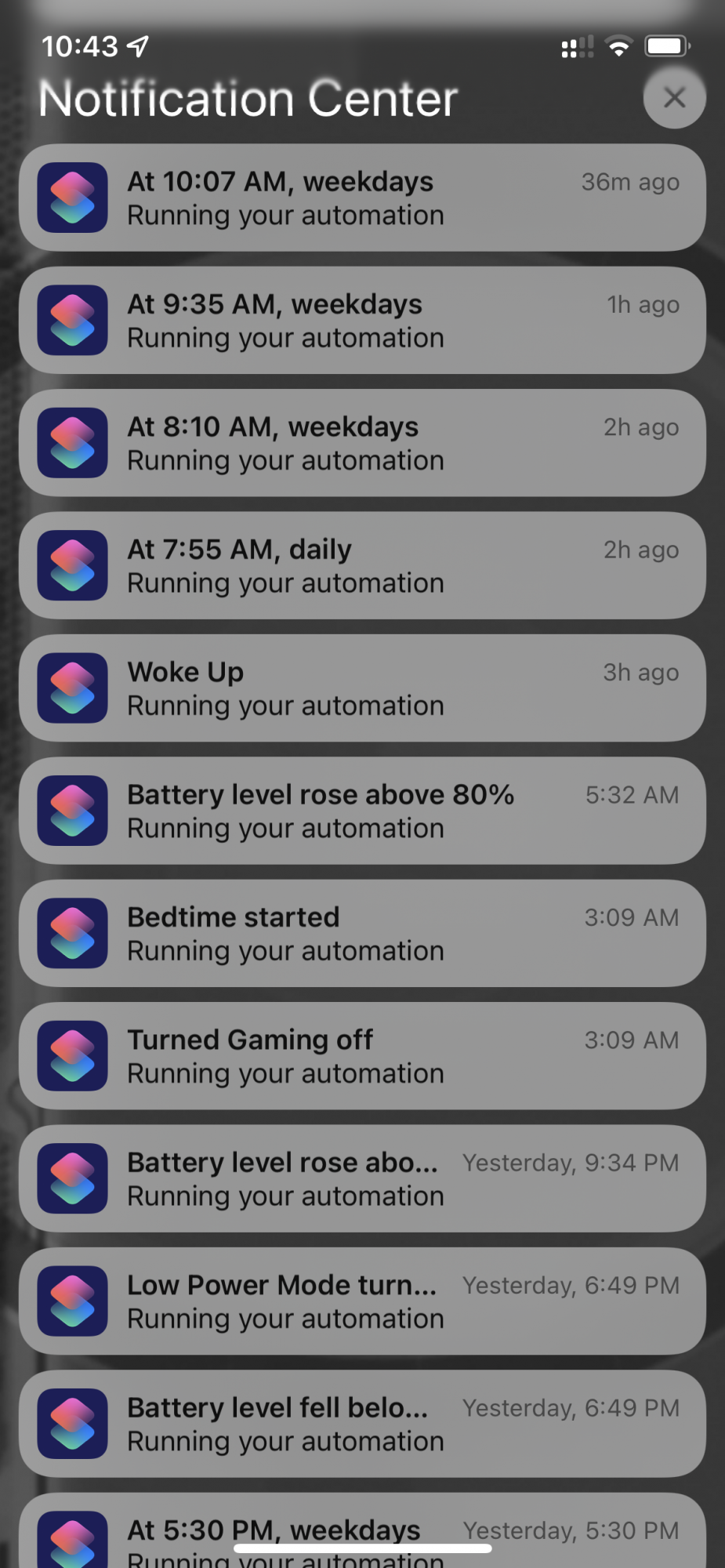Image resolution: width=725 pixels, height=1568 pixels.
Task: Open yesterday's 9:34 PM battery level notification
Action: tap(362, 1178)
